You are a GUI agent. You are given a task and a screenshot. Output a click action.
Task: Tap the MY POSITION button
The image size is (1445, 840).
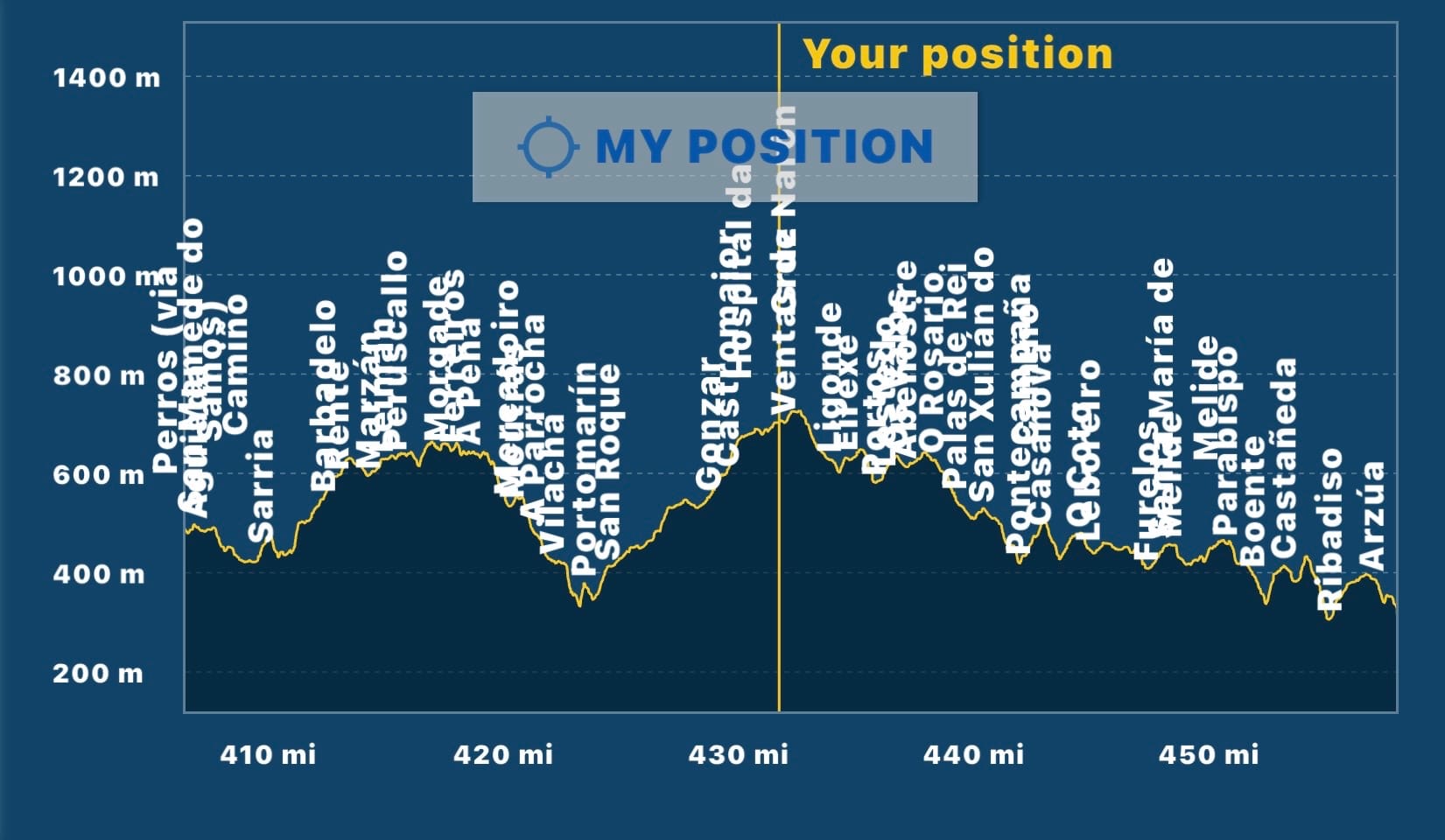pos(725,147)
